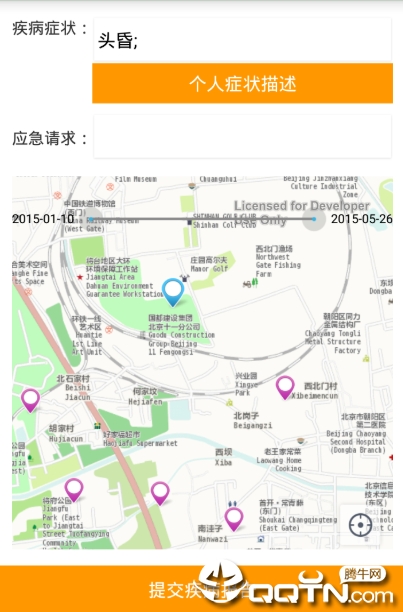Focus the 应急请求 input field

coord(242,137)
